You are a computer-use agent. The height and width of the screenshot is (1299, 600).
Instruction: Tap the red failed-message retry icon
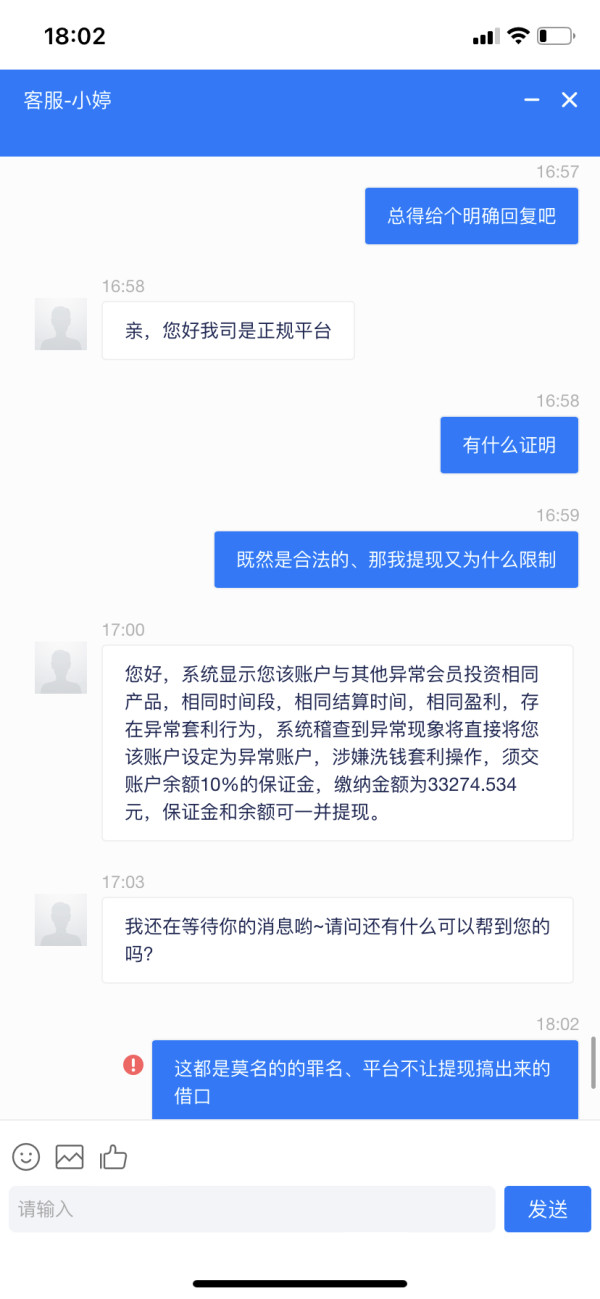coord(133,1064)
